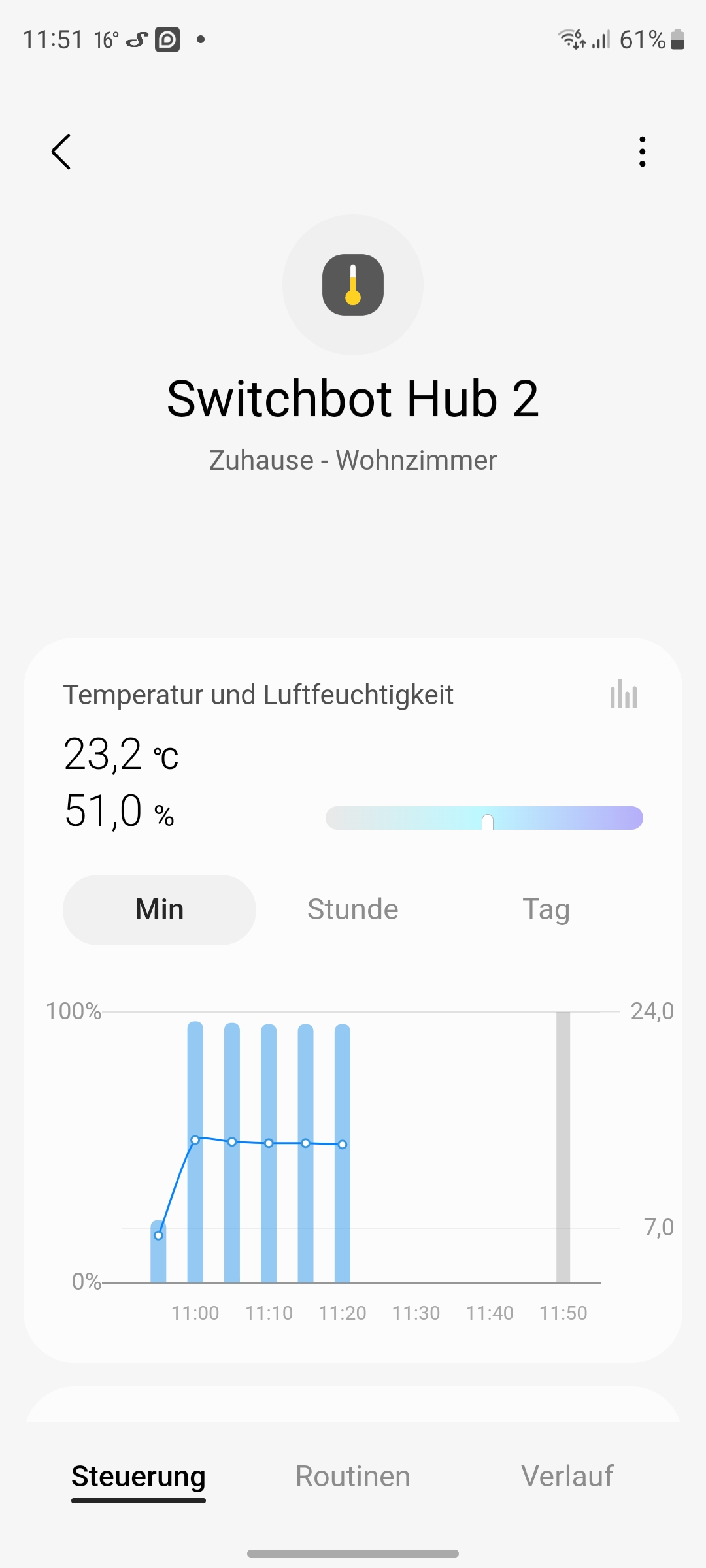
Task: Open the Verlauf tab
Action: [x=567, y=1477]
